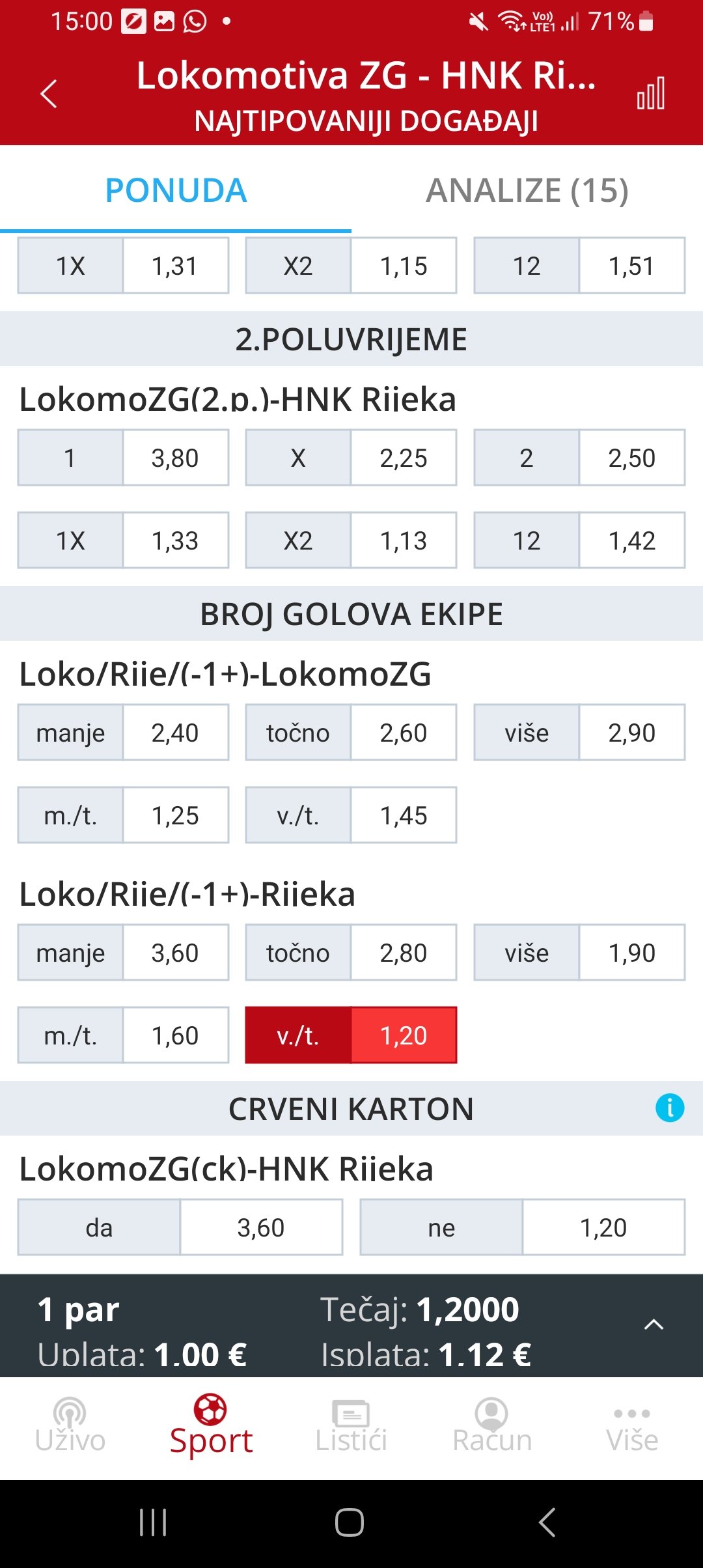The height and width of the screenshot is (1568, 703).
Task: Open the statistics bar chart icon
Action: coord(651,93)
